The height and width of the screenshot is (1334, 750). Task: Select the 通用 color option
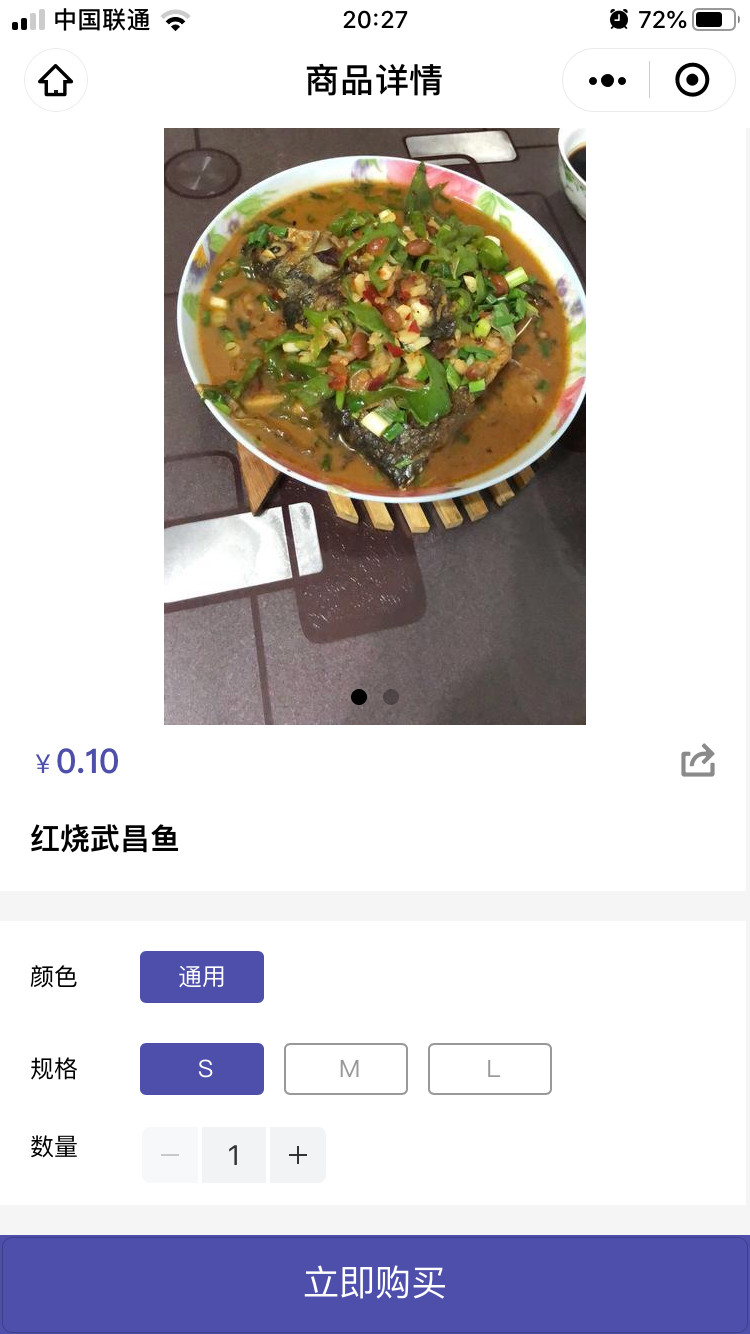(202, 977)
